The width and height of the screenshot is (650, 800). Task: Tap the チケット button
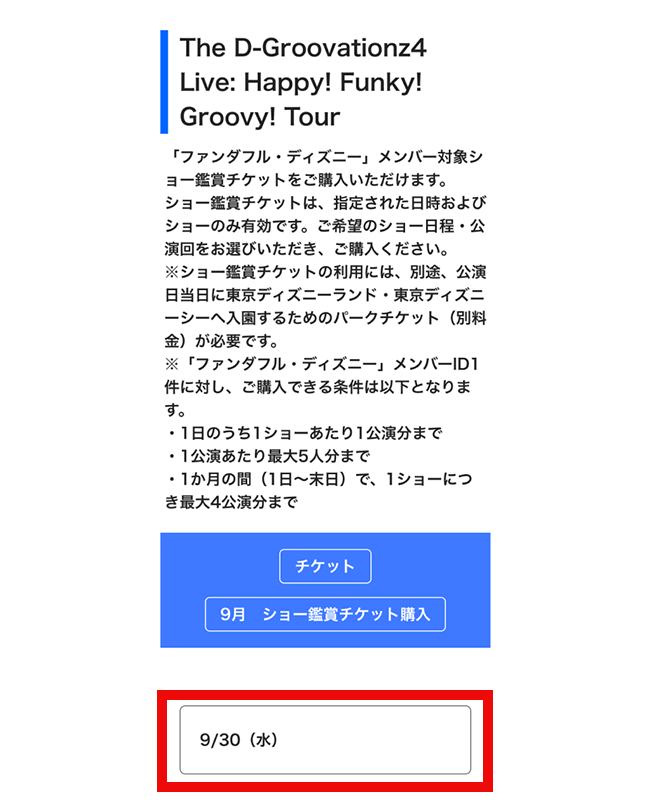click(x=325, y=566)
